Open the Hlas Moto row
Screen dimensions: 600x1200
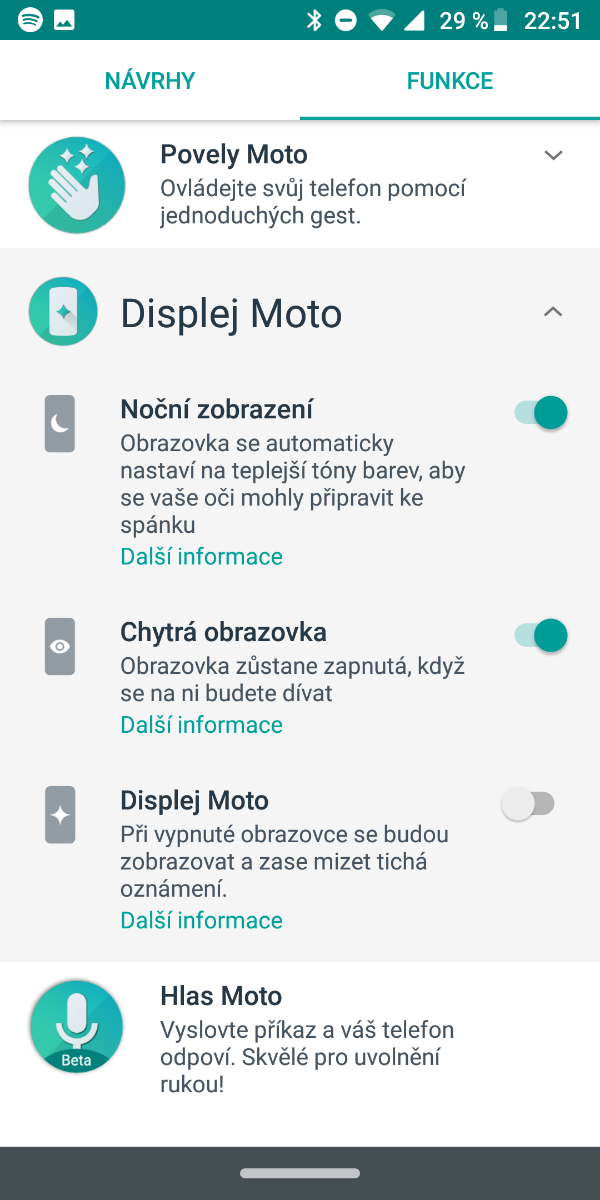pyautogui.click(x=300, y=1040)
